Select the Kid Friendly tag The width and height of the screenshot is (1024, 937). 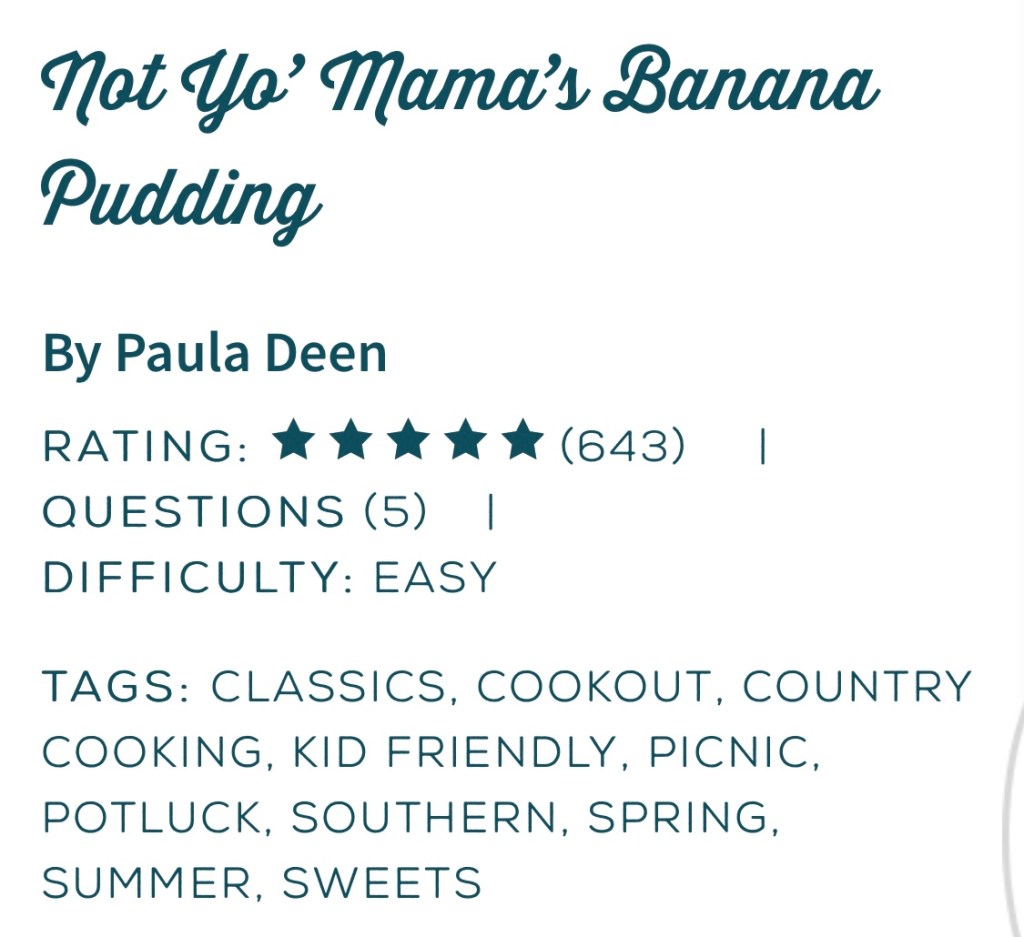coord(455,753)
